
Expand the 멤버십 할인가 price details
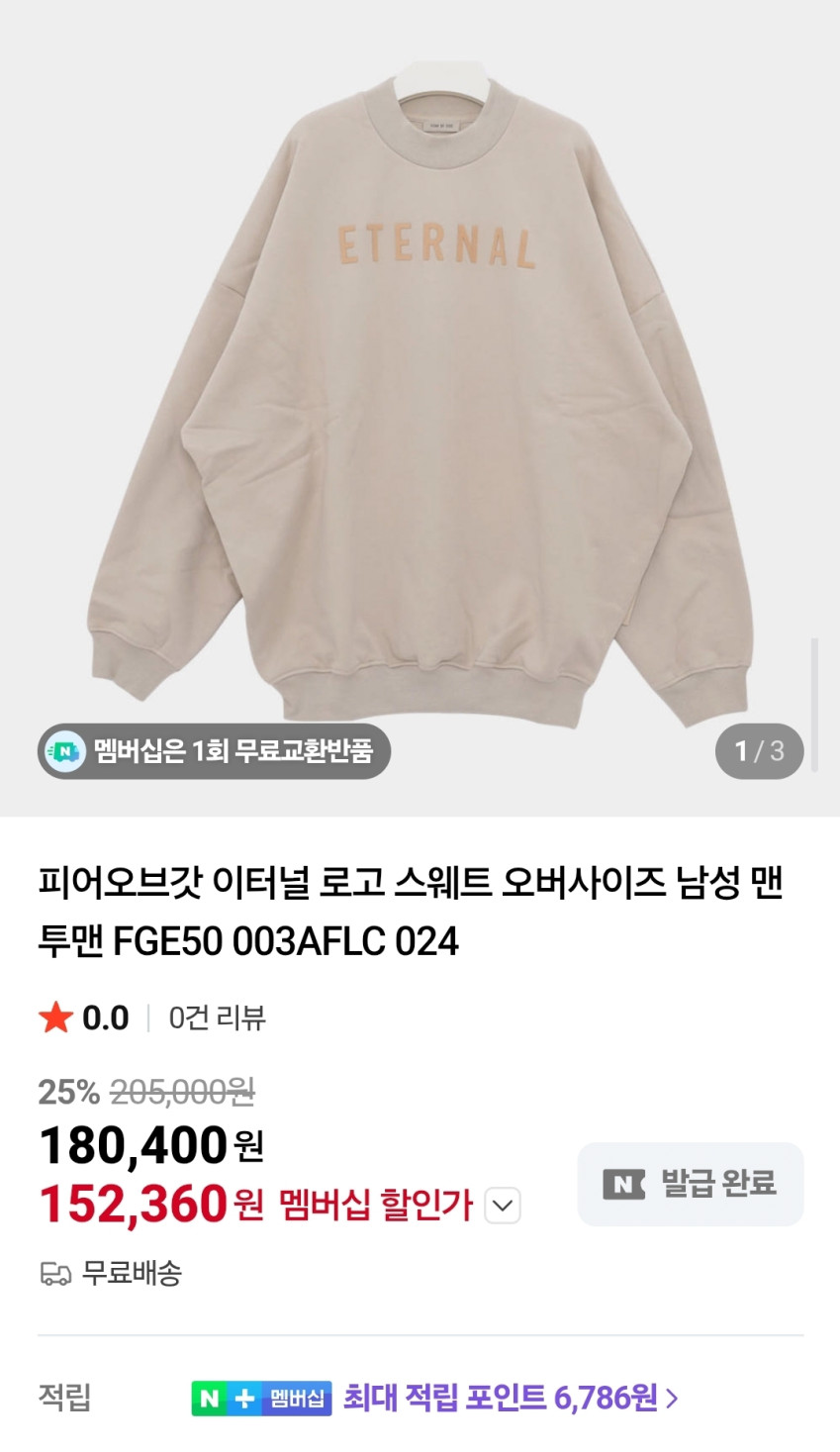coord(503,1206)
